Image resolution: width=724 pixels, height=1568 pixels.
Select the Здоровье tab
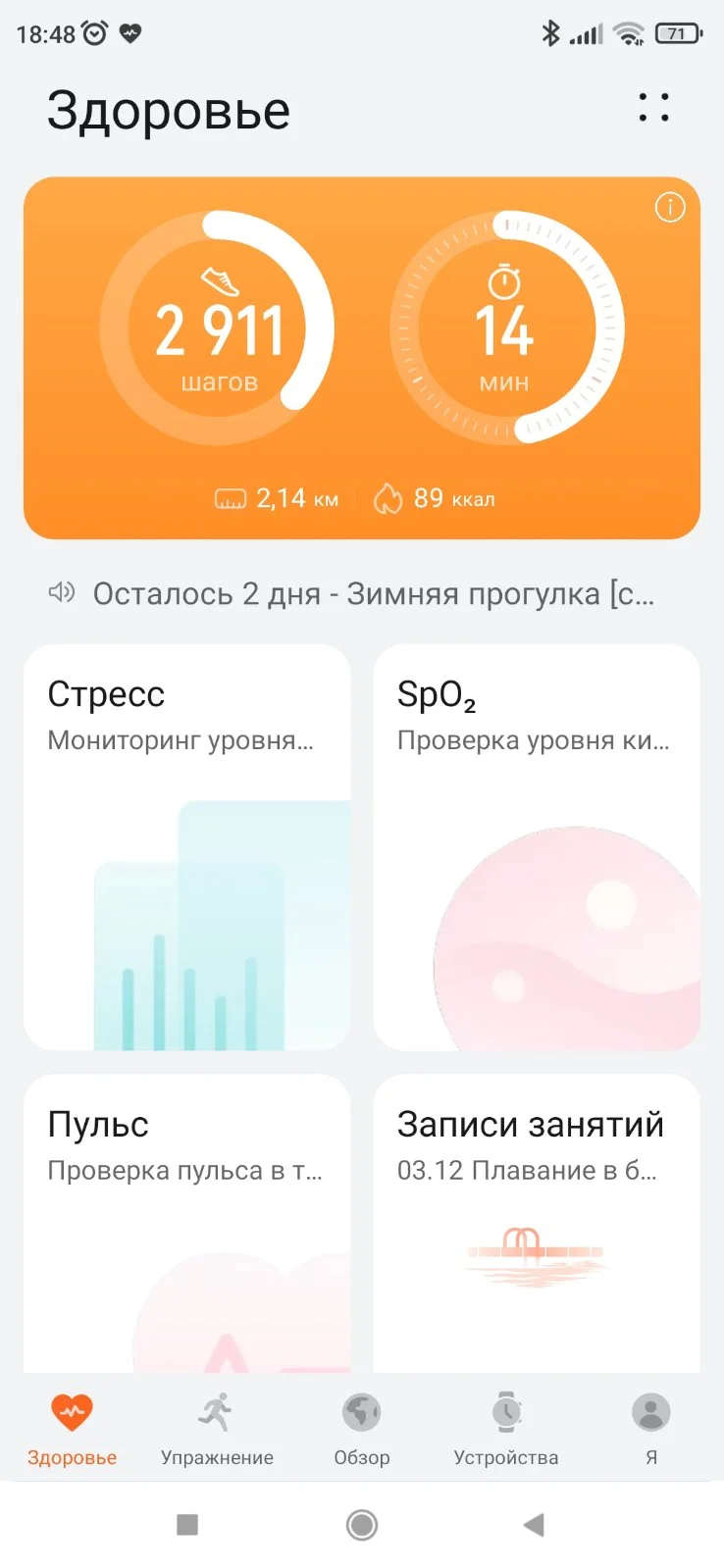coord(72,1428)
